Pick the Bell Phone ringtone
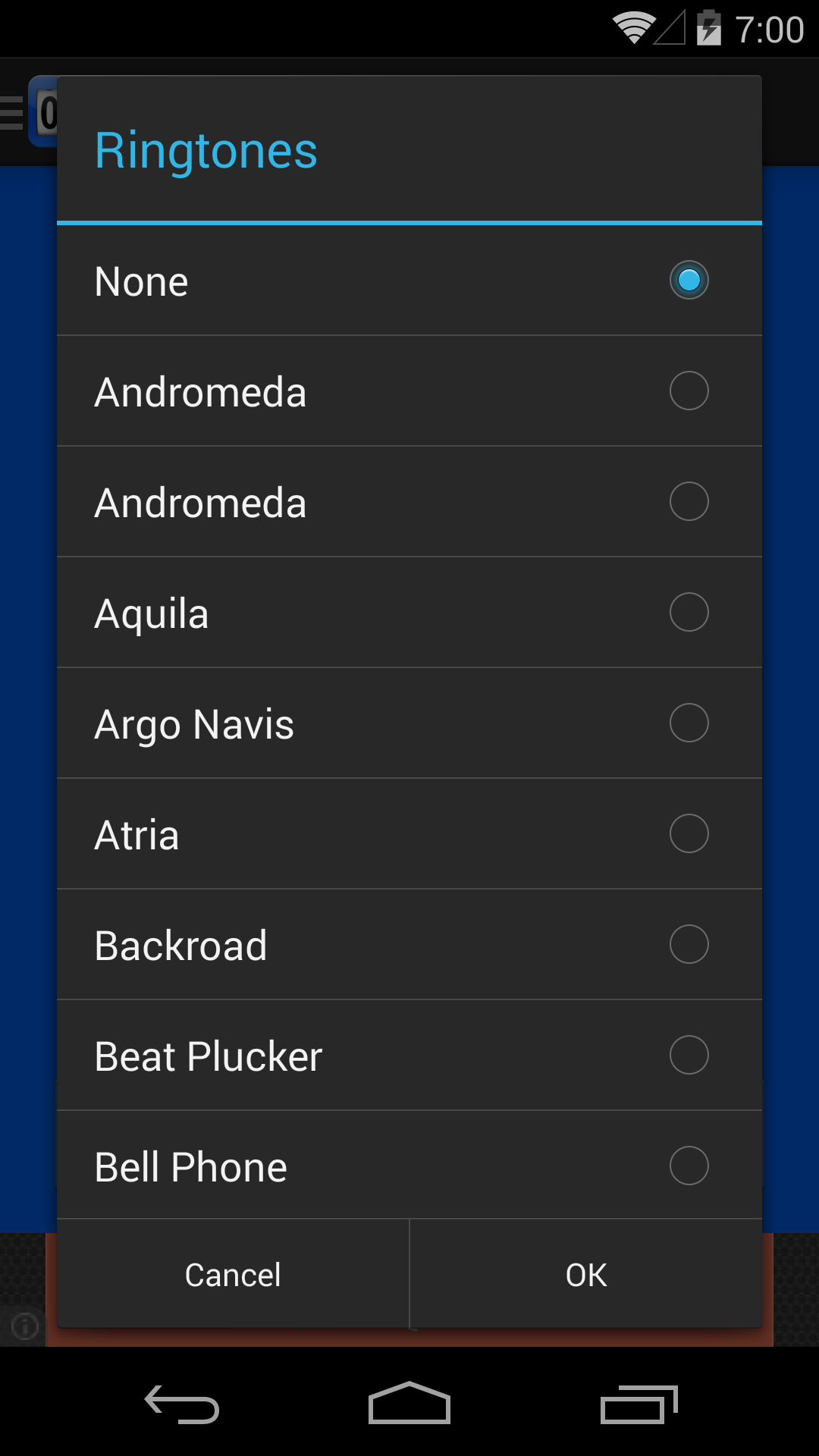 (409, 1166)
